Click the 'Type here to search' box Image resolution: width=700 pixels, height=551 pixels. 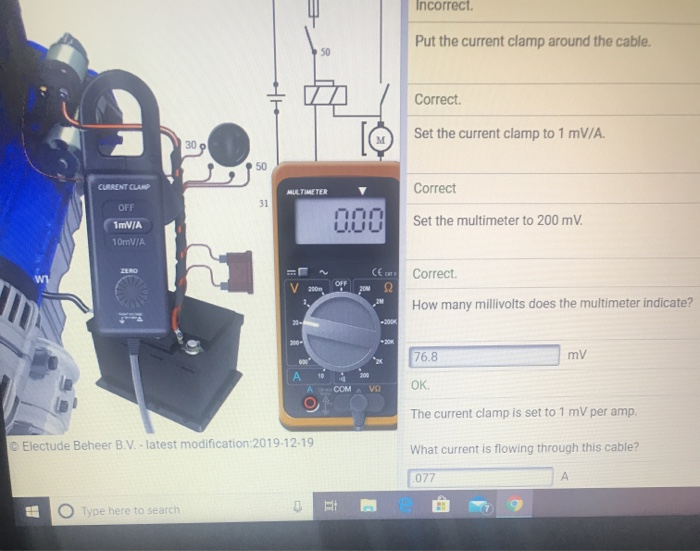point(130,510)
